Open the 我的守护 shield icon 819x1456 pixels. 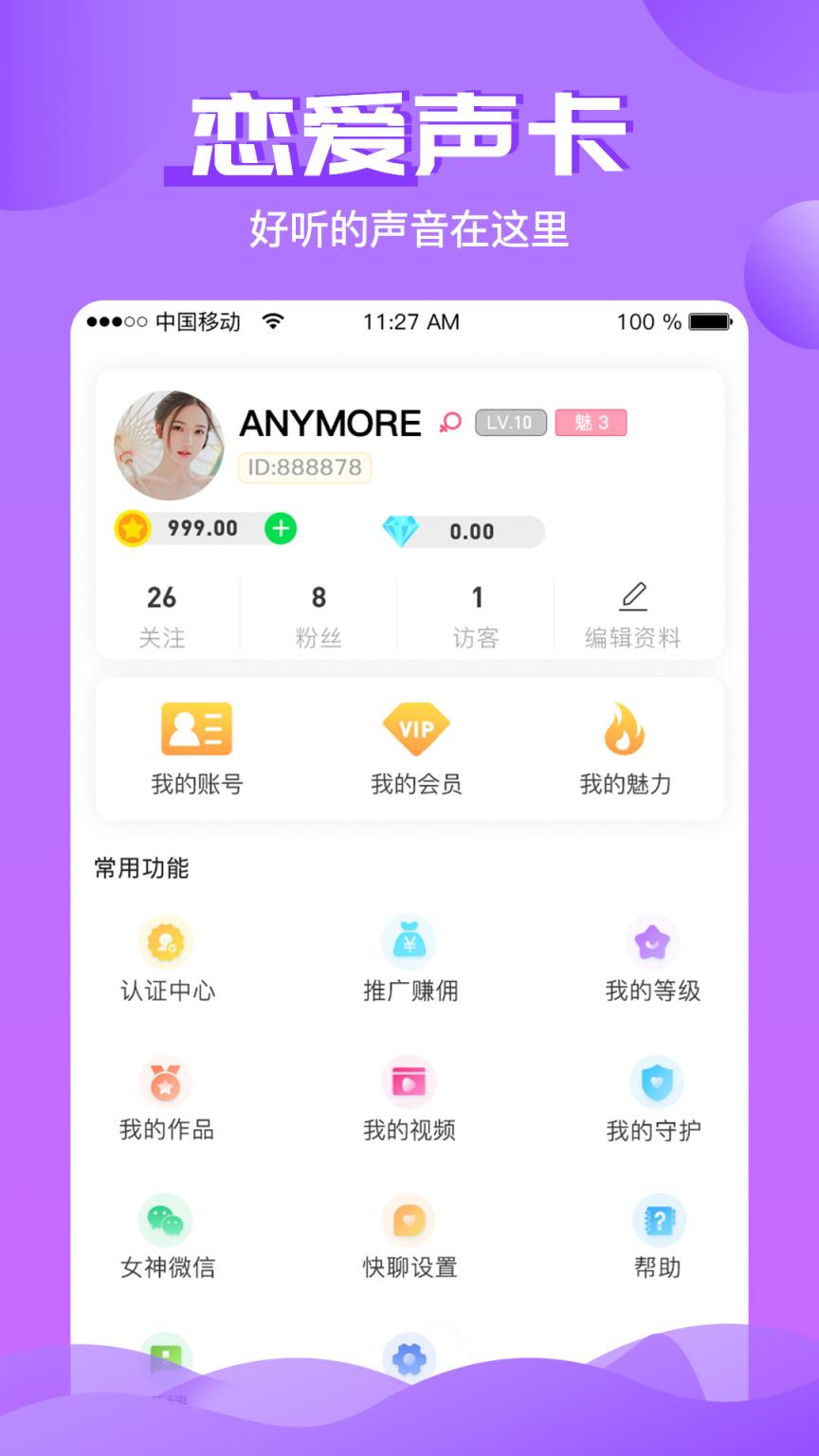(x=655, y=1082)
